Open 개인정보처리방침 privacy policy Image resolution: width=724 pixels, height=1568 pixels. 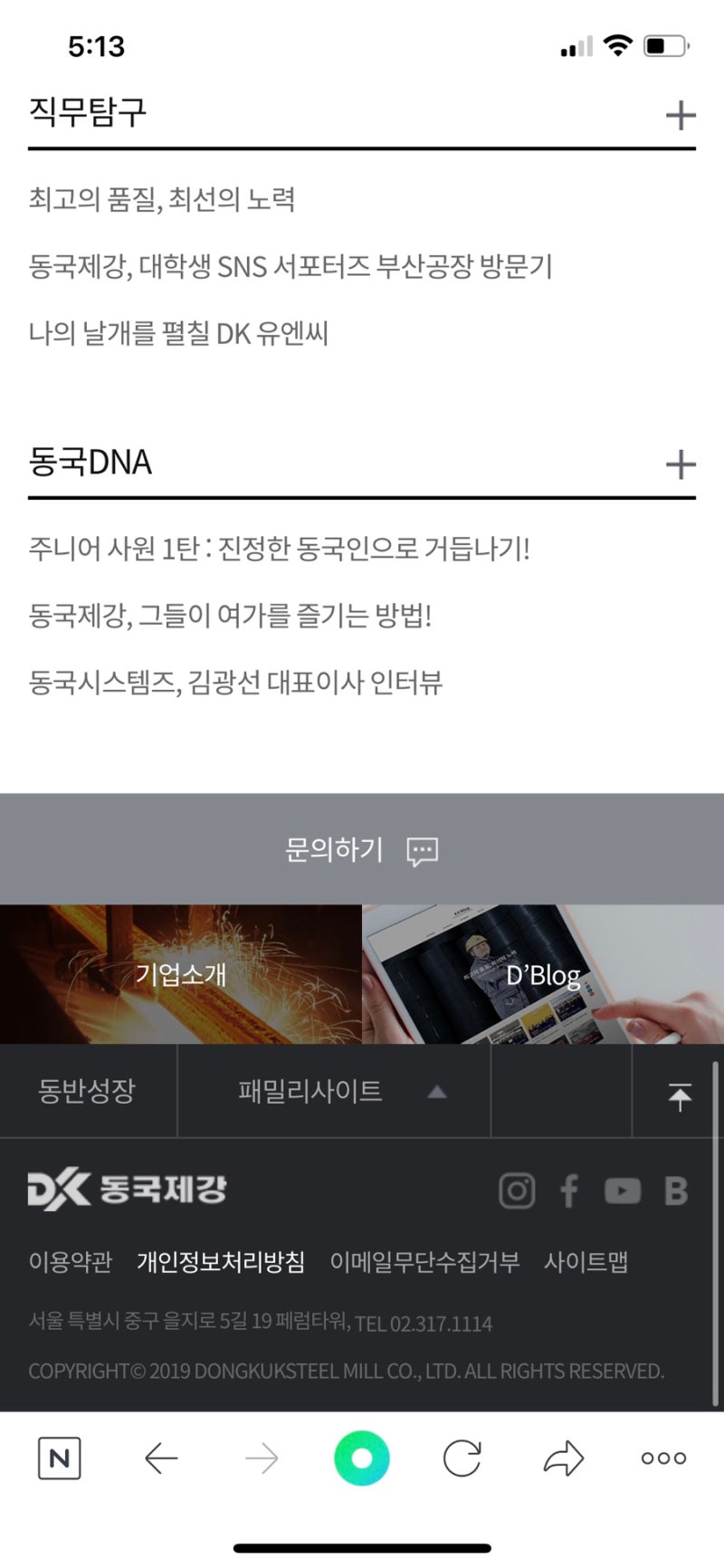(x=221, y=1261)
